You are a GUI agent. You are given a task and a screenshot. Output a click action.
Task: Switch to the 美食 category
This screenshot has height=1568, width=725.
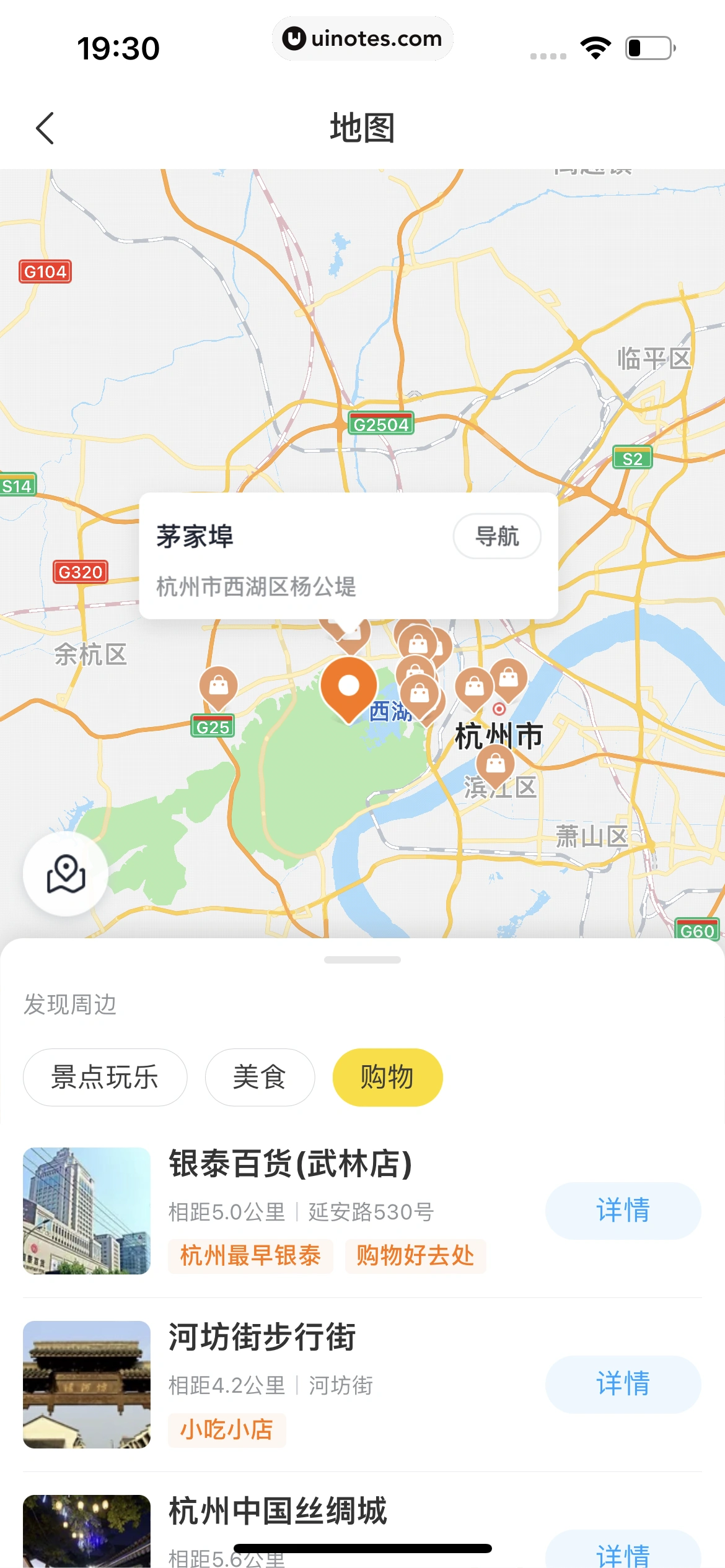[260, 1077]
